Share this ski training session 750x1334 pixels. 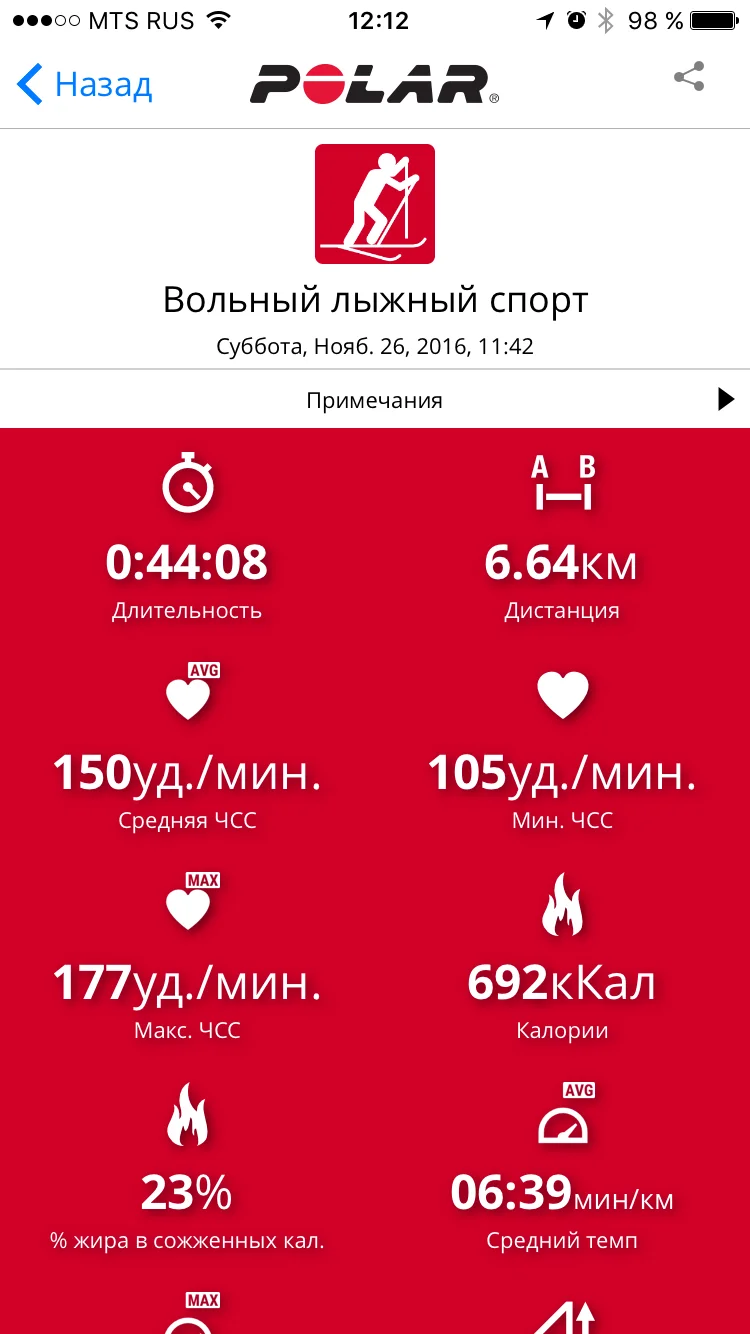[689, 78]
